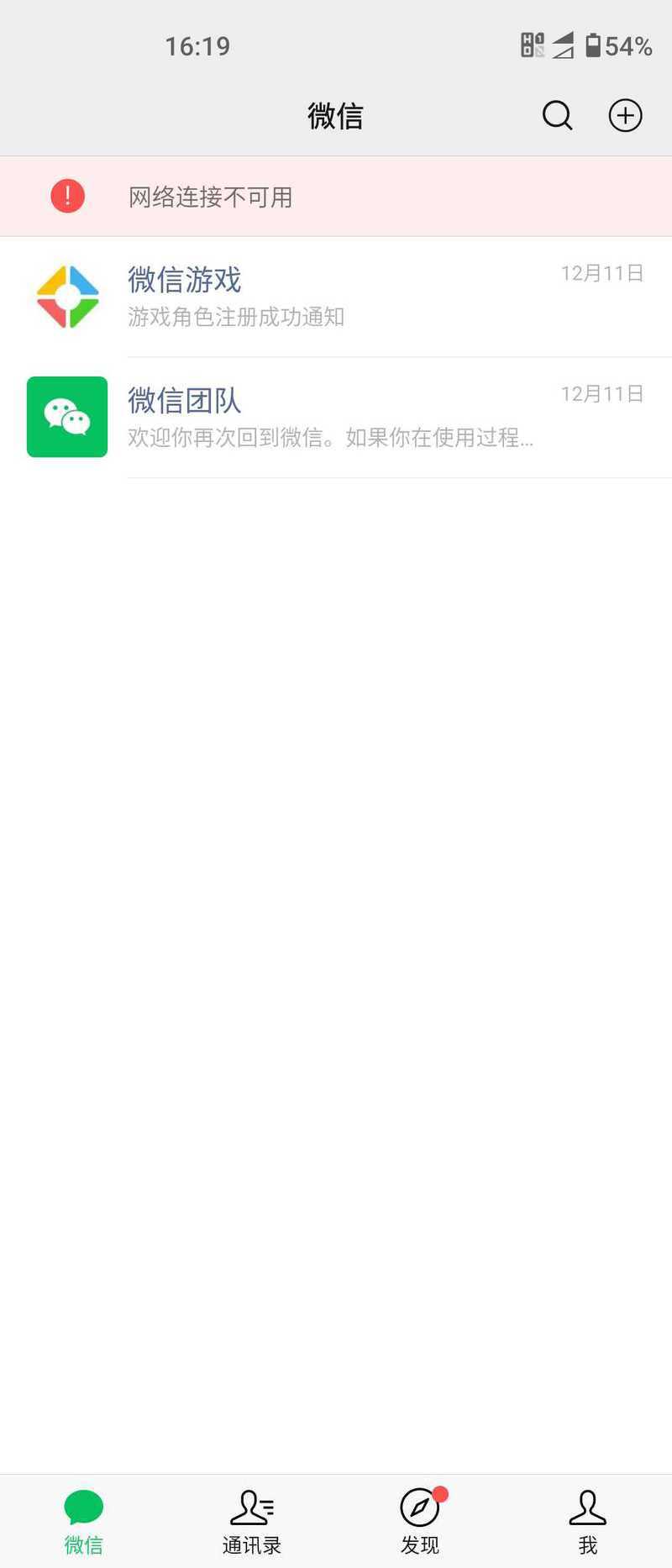Open the 微信团队 chat thread

(x=336, y=417)
